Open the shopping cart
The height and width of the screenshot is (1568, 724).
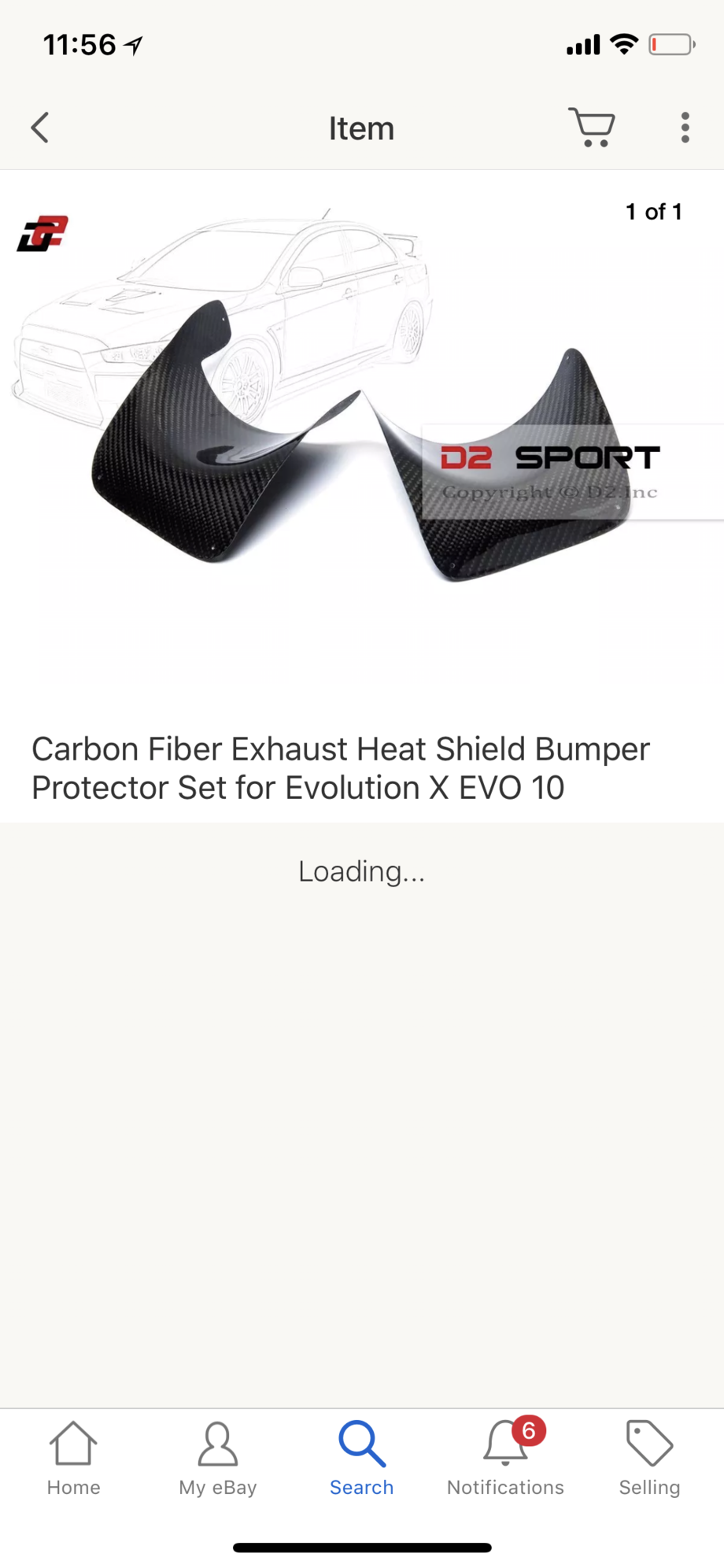pos(592,128)
